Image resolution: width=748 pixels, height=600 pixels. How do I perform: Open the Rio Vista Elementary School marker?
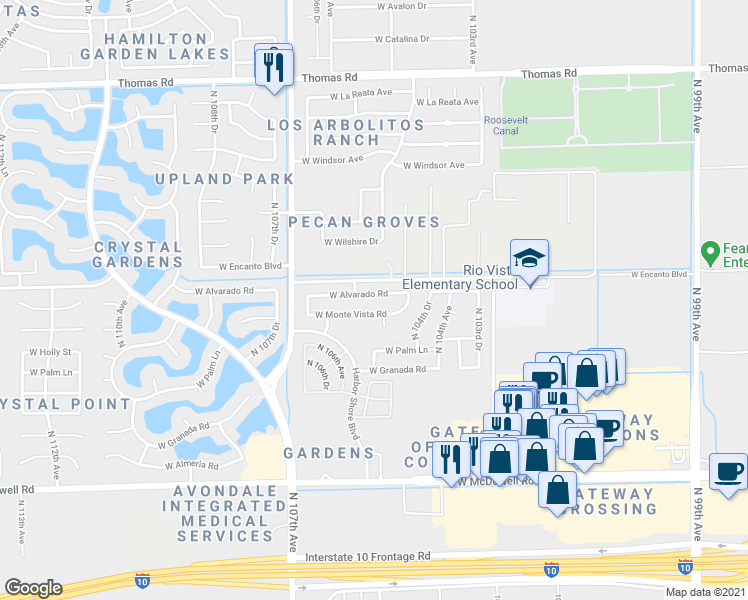click(530, 263)
